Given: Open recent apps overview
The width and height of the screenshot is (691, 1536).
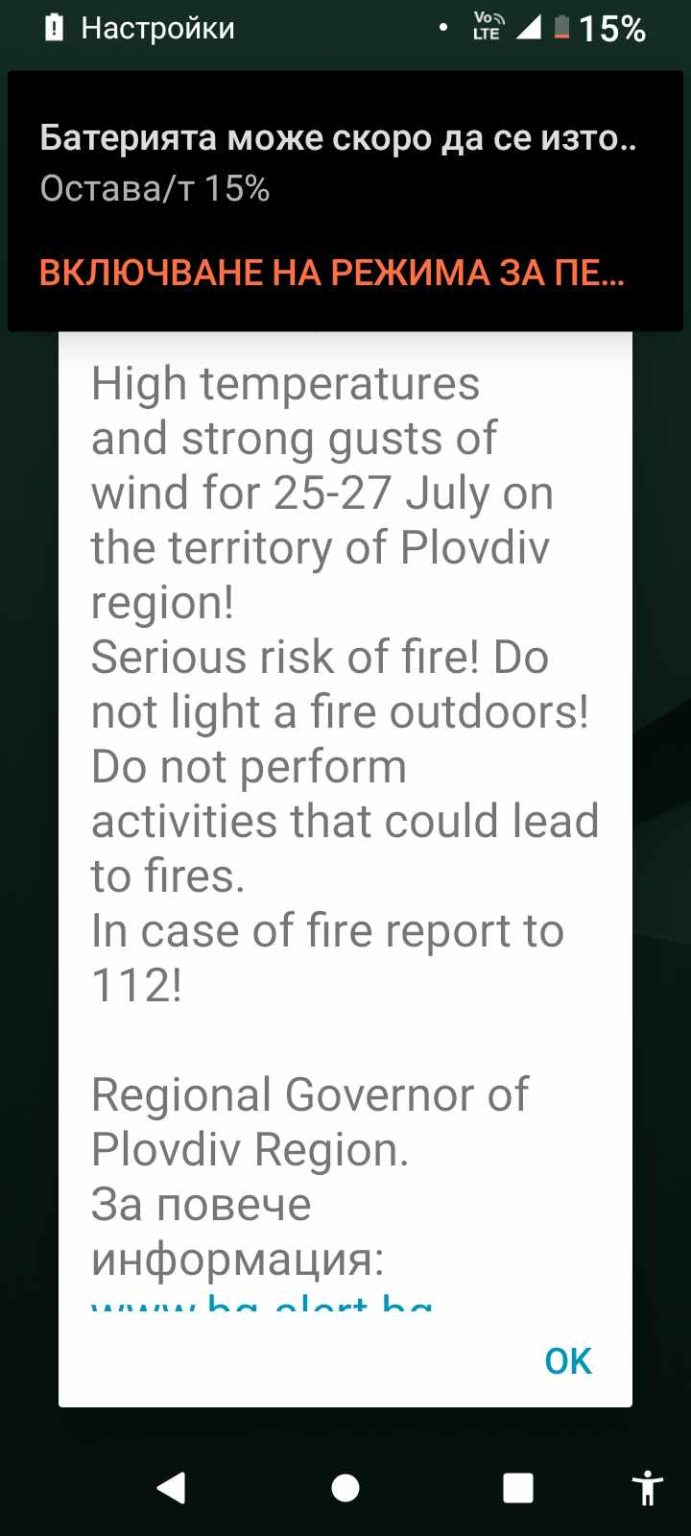Looking at the screenshot, I should 518,1489.
